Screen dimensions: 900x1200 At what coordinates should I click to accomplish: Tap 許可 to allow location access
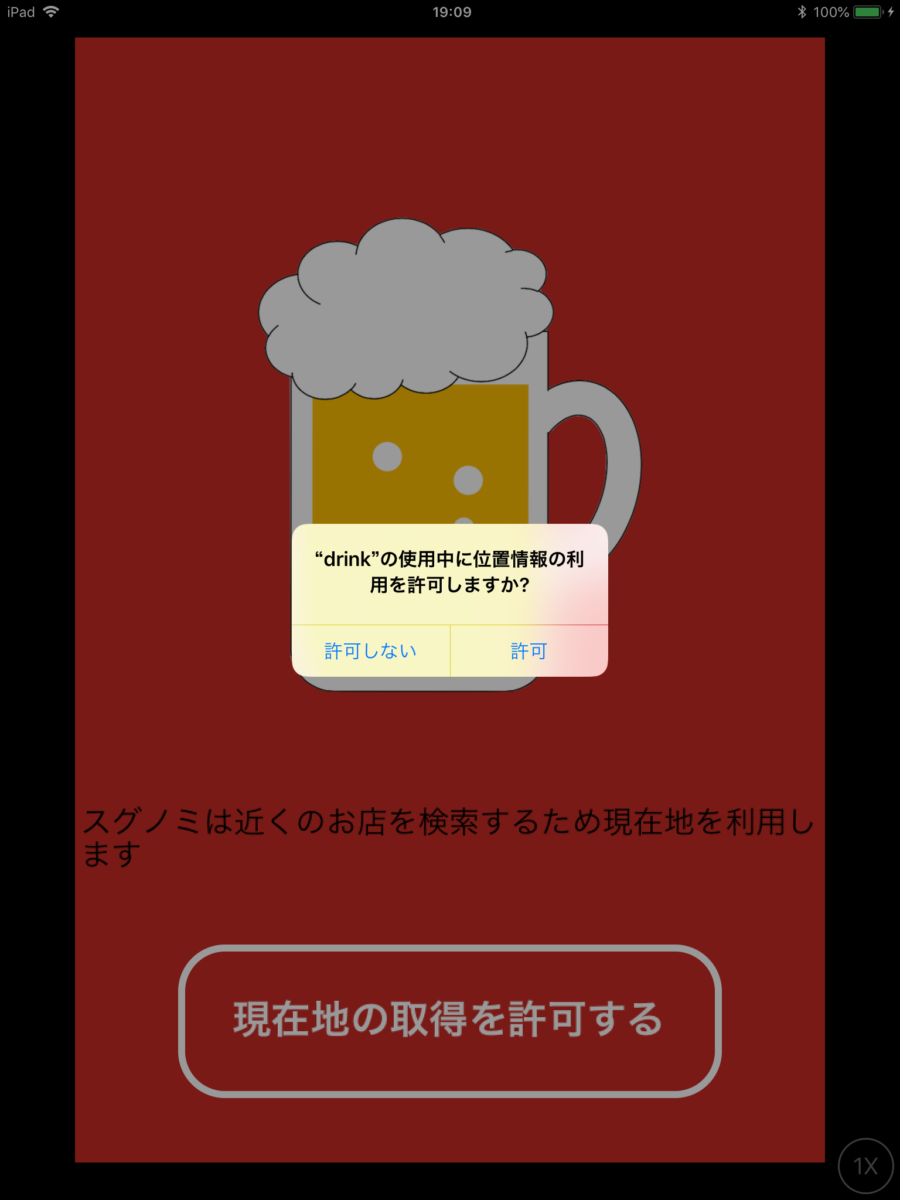pos(529,651)
